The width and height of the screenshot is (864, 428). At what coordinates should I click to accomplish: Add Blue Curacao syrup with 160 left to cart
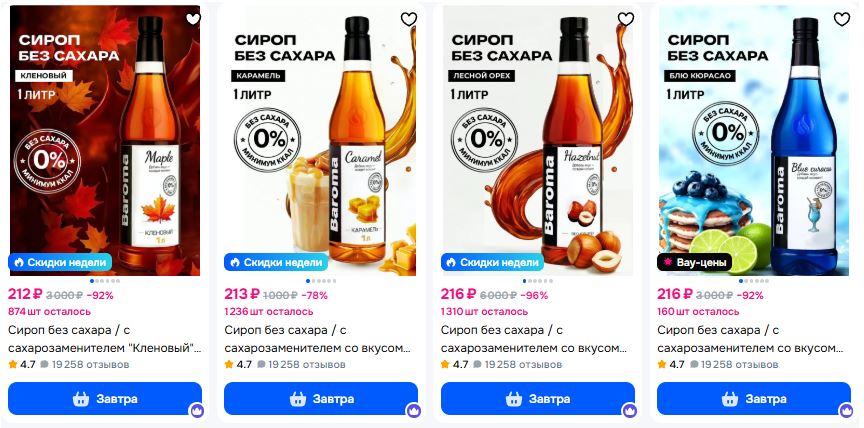coord(753,398)
